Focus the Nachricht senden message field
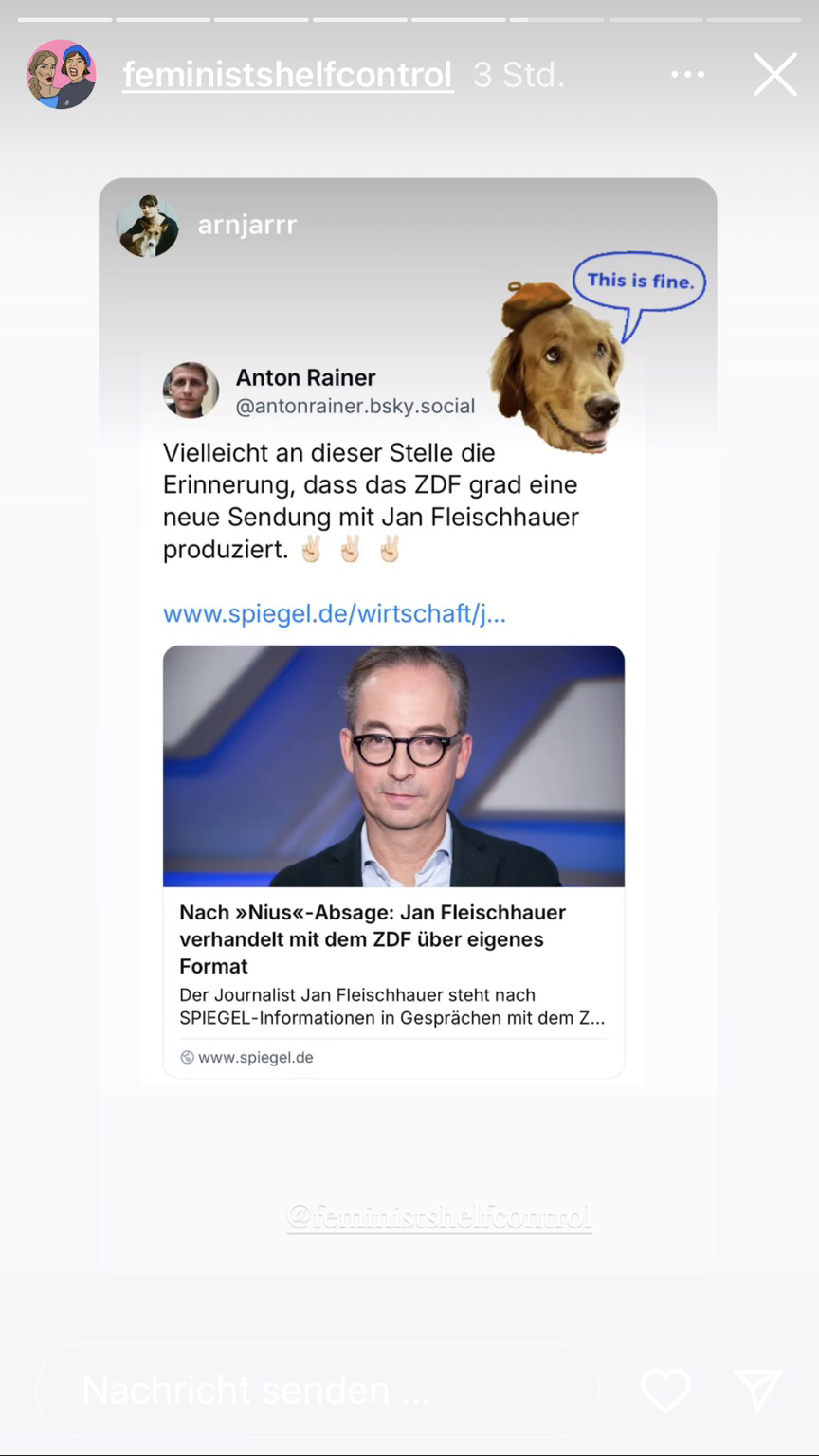819x1456 pixels. (x=318, y=1390)
